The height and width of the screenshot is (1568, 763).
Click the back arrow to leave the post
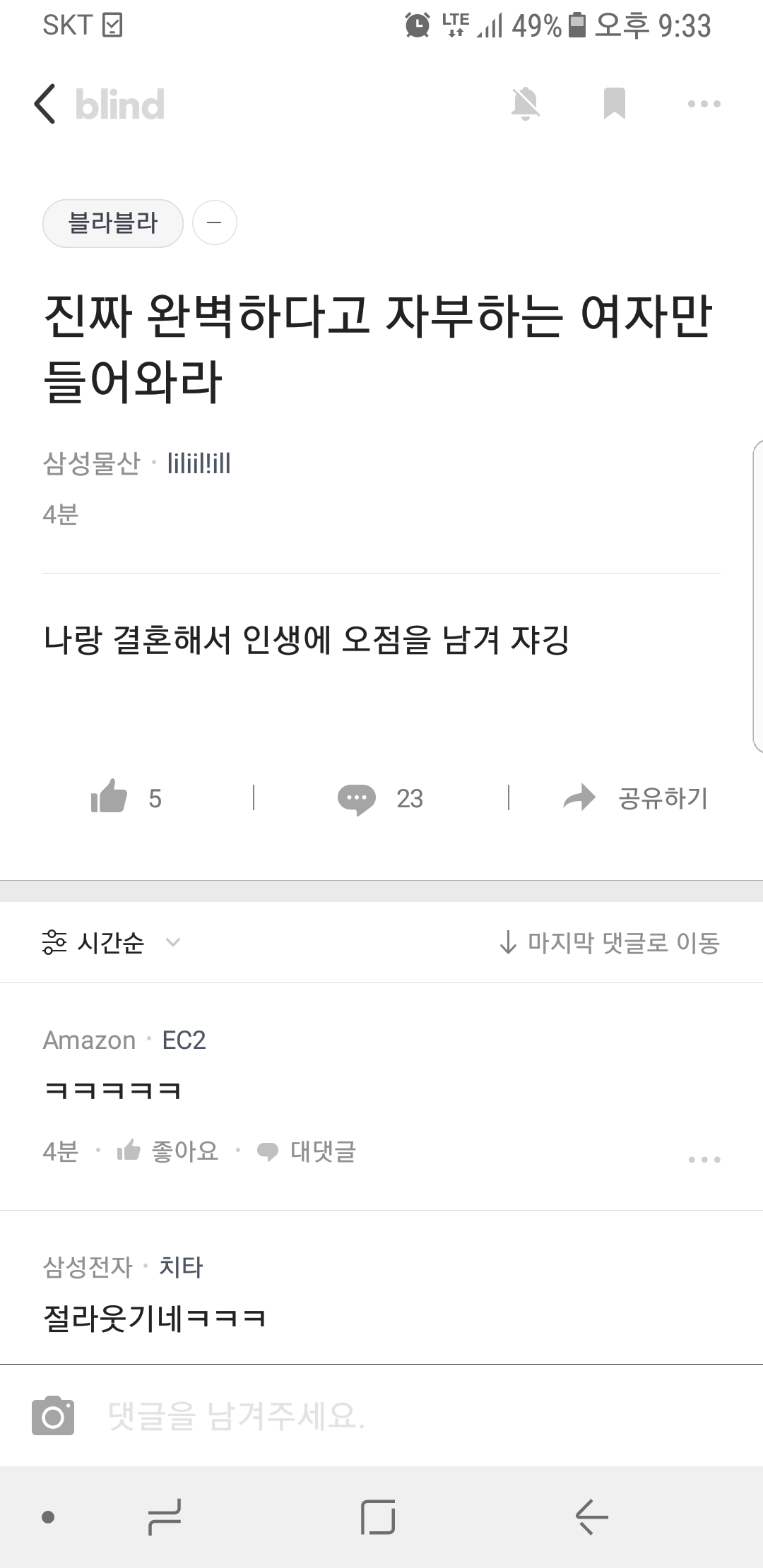[45, 103]
